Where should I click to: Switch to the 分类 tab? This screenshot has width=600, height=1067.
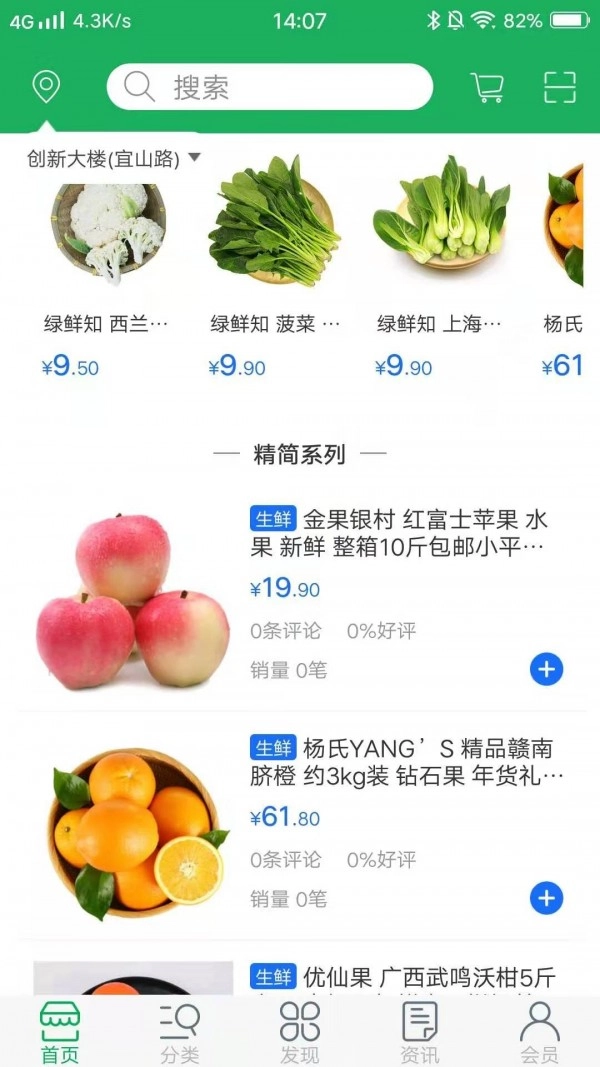click(x=180, y=1032)
